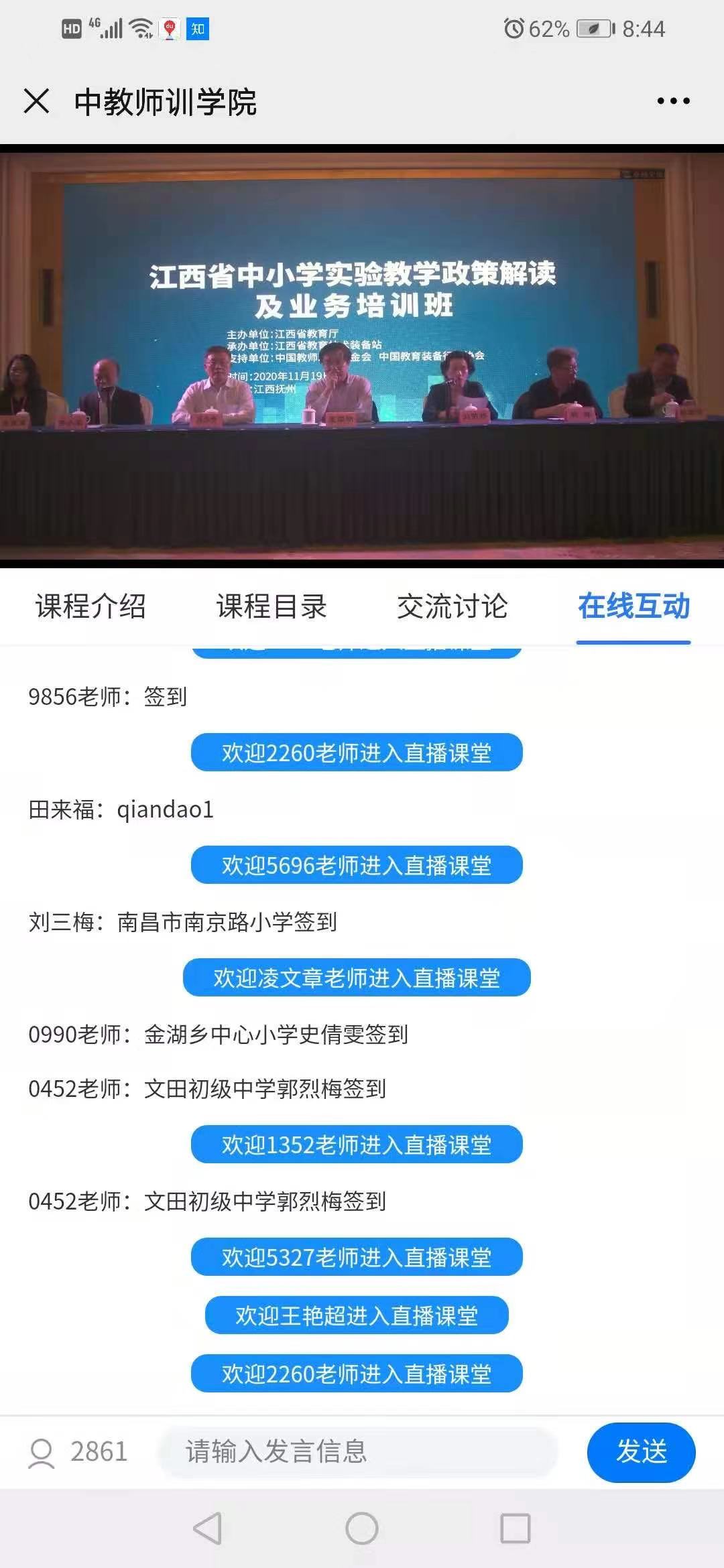Switch to the 课程目录 tab
724x1568 pixels.
271,606
